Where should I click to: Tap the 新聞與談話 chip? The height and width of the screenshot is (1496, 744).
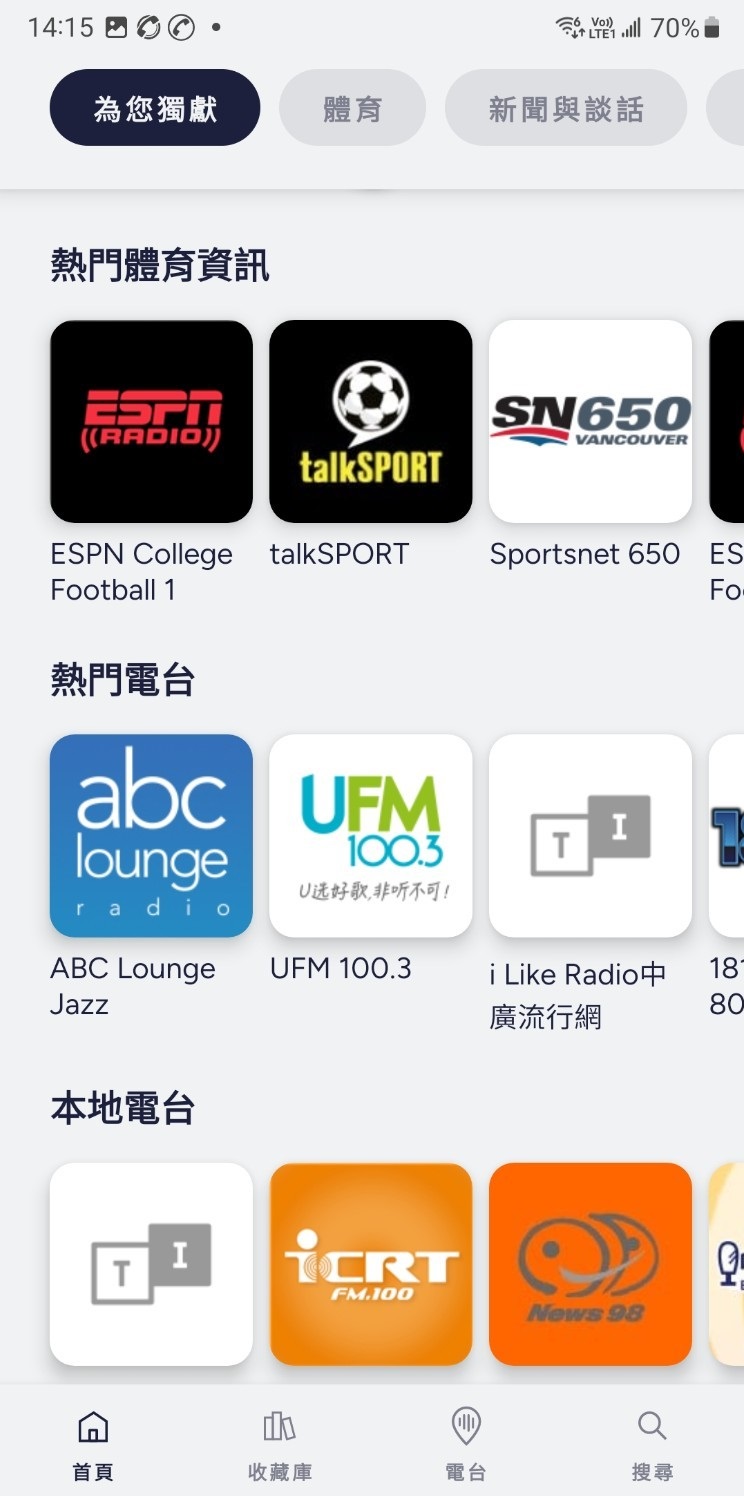click(565, 108)
